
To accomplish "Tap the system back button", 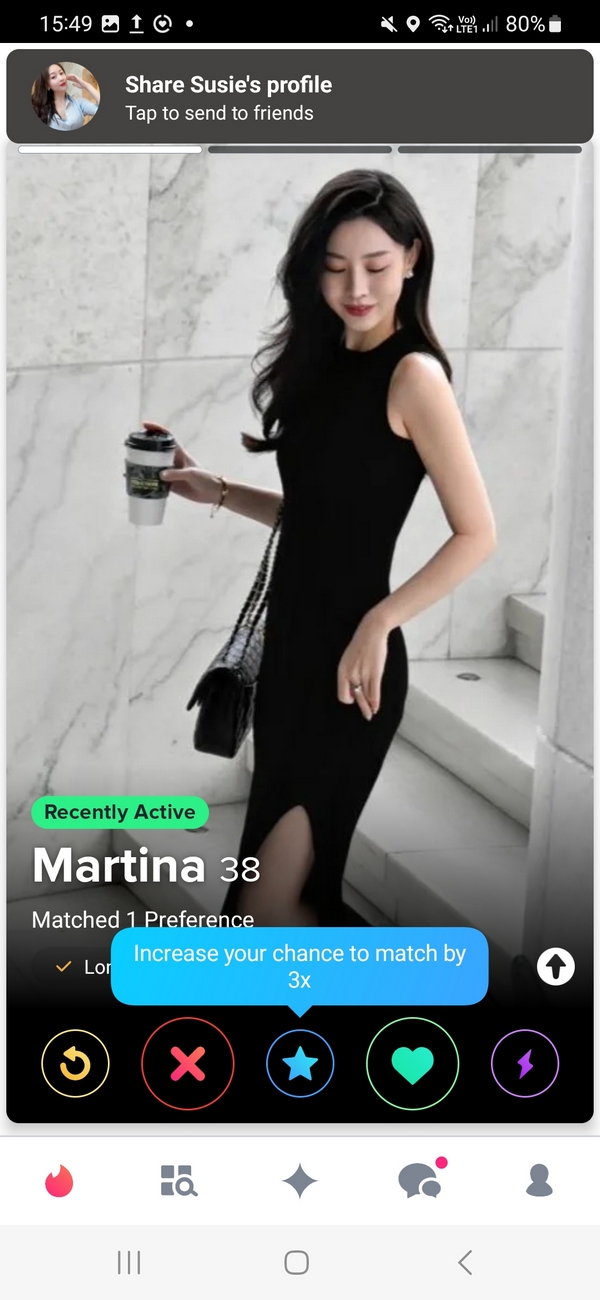I will [465, 1263].
